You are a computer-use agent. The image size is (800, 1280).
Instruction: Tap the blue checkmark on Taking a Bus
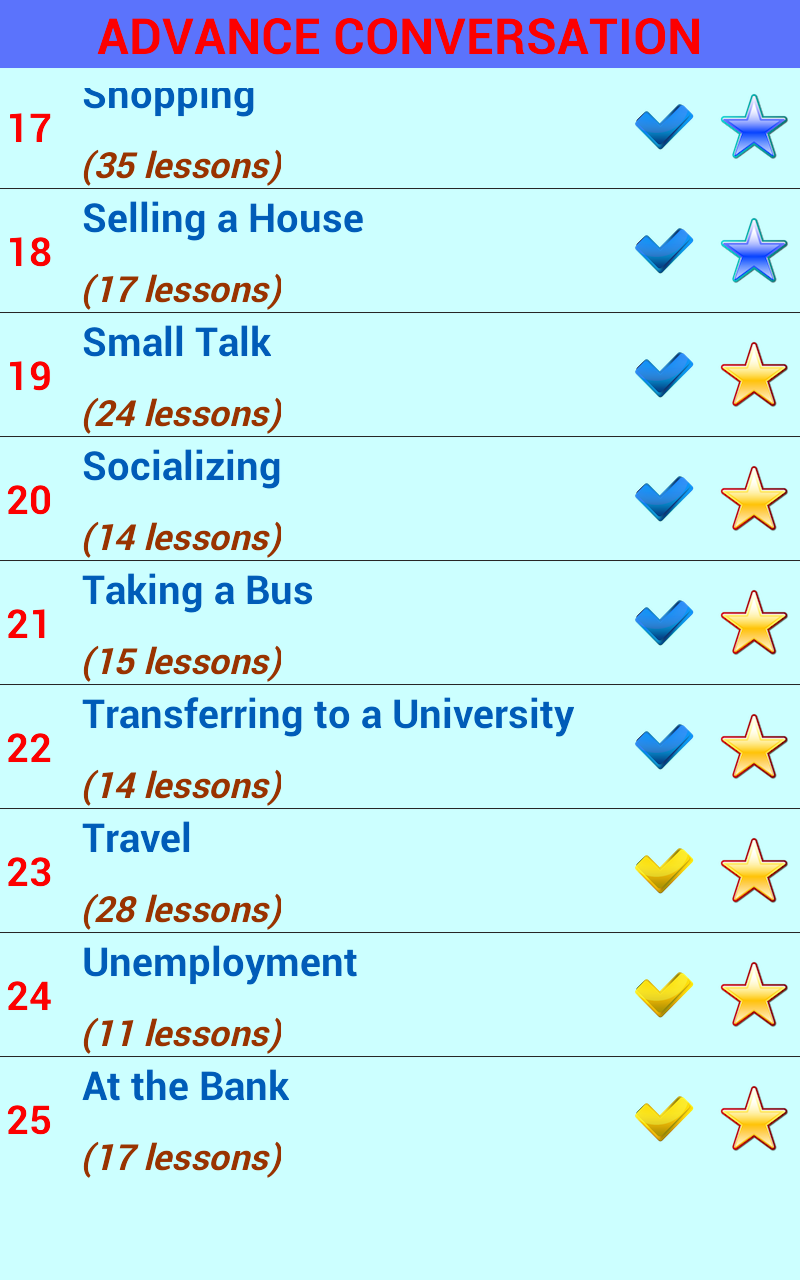point(664,623)
